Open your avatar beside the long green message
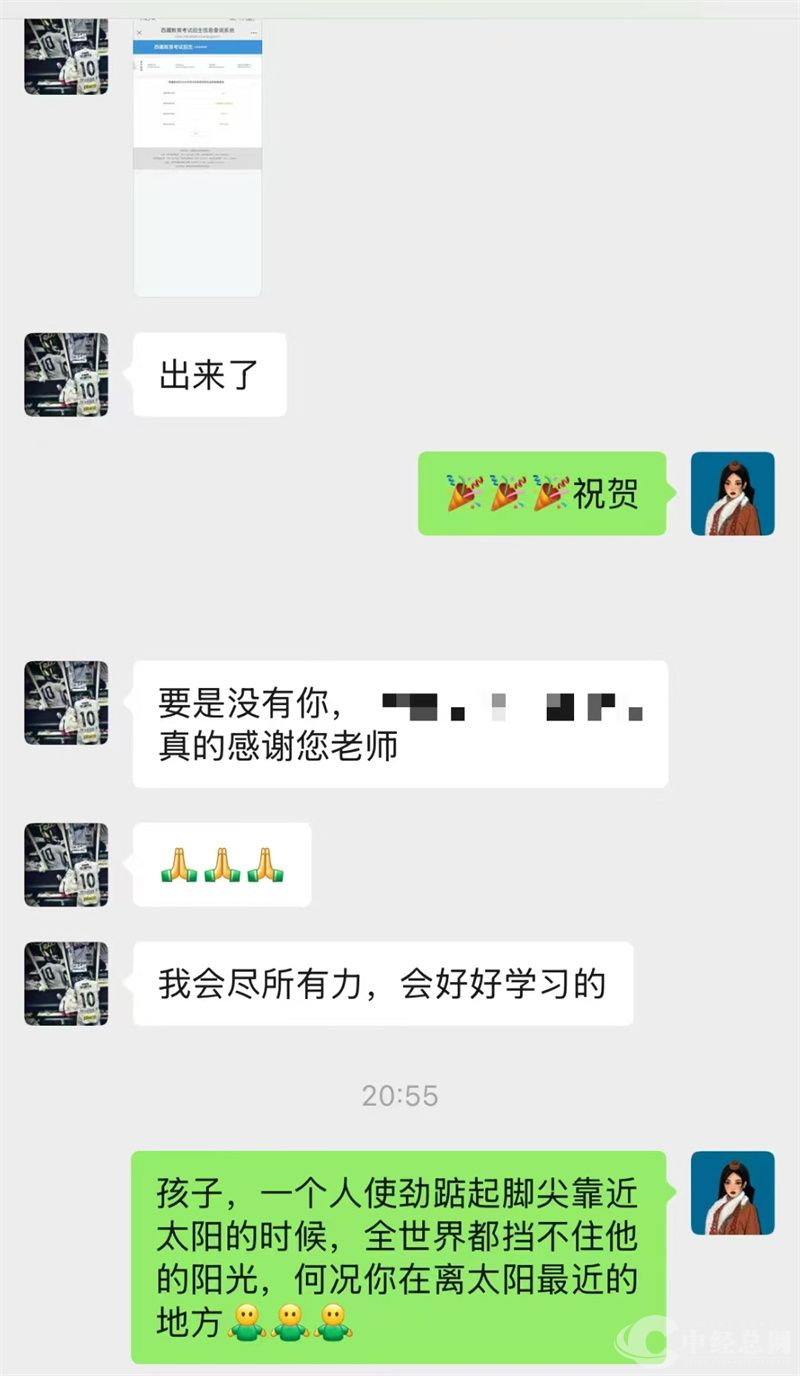 (732, 1192)
